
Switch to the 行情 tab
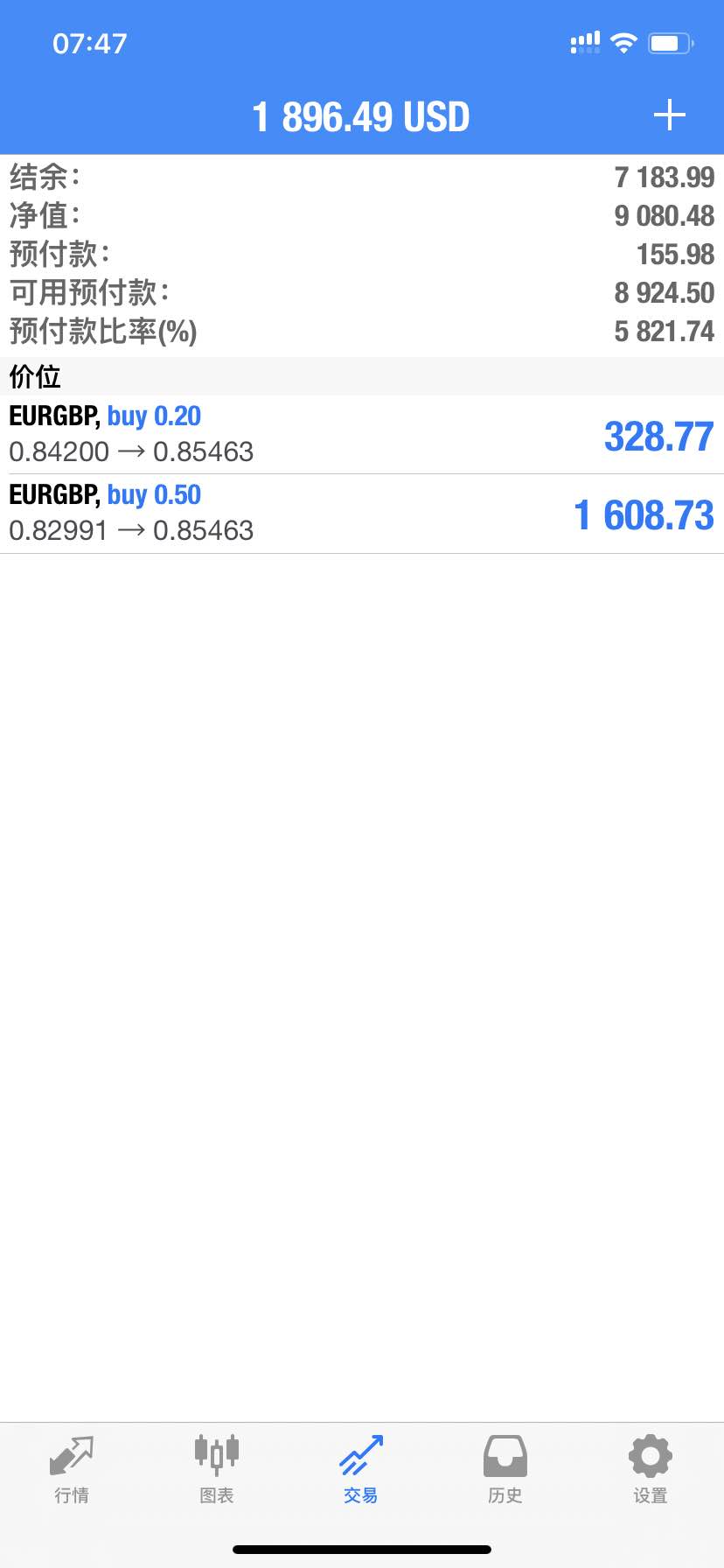72,1470
